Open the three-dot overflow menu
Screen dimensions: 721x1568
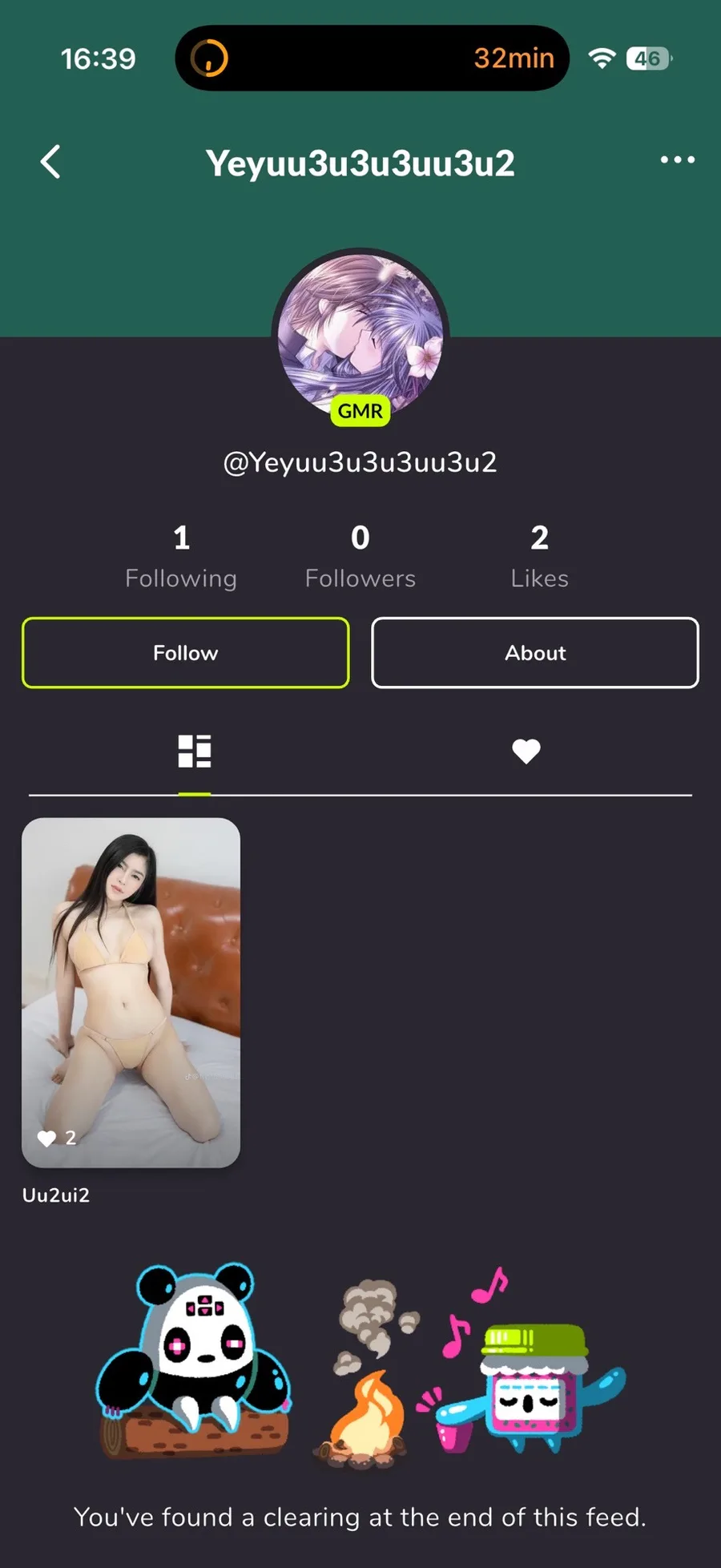pos(677,160)
